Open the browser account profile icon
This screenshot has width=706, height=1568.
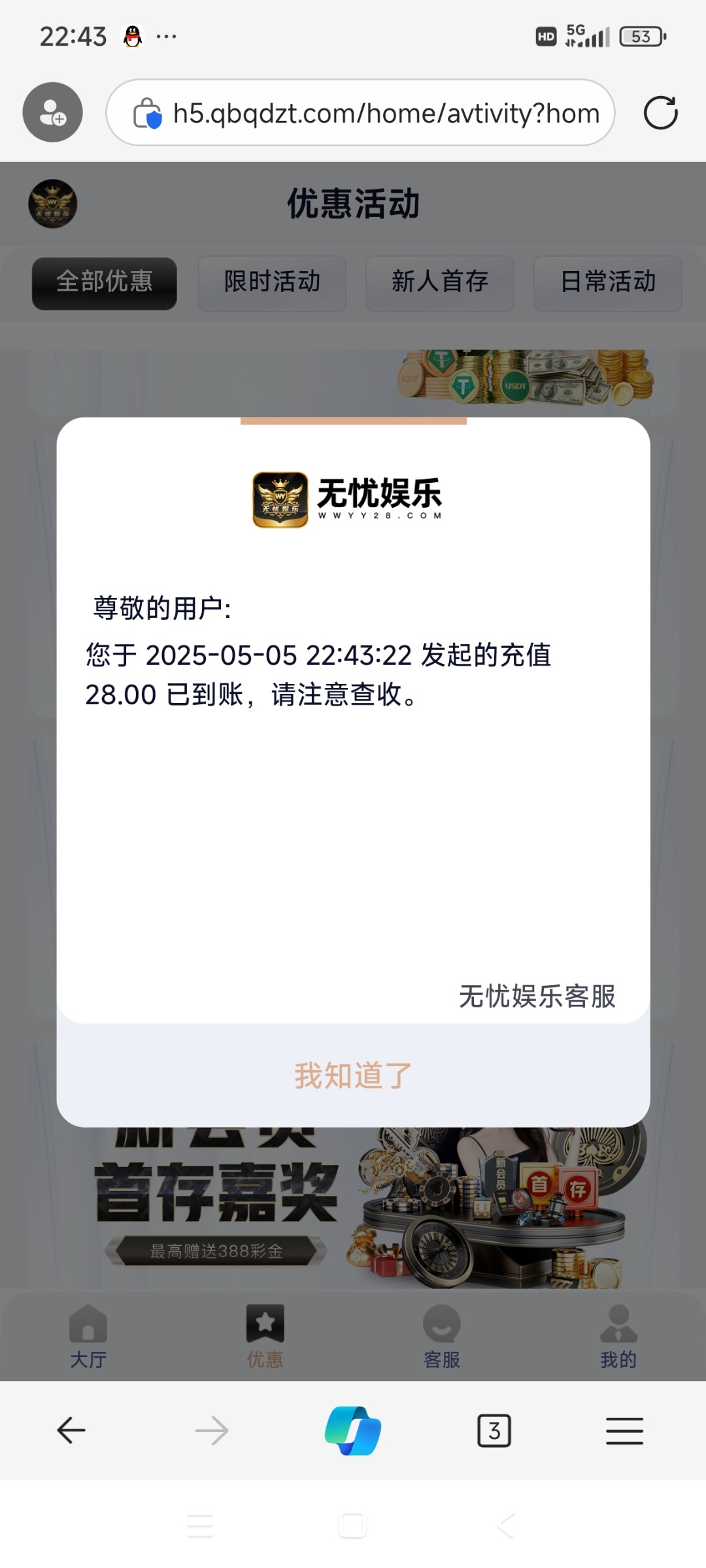(52, 112)
